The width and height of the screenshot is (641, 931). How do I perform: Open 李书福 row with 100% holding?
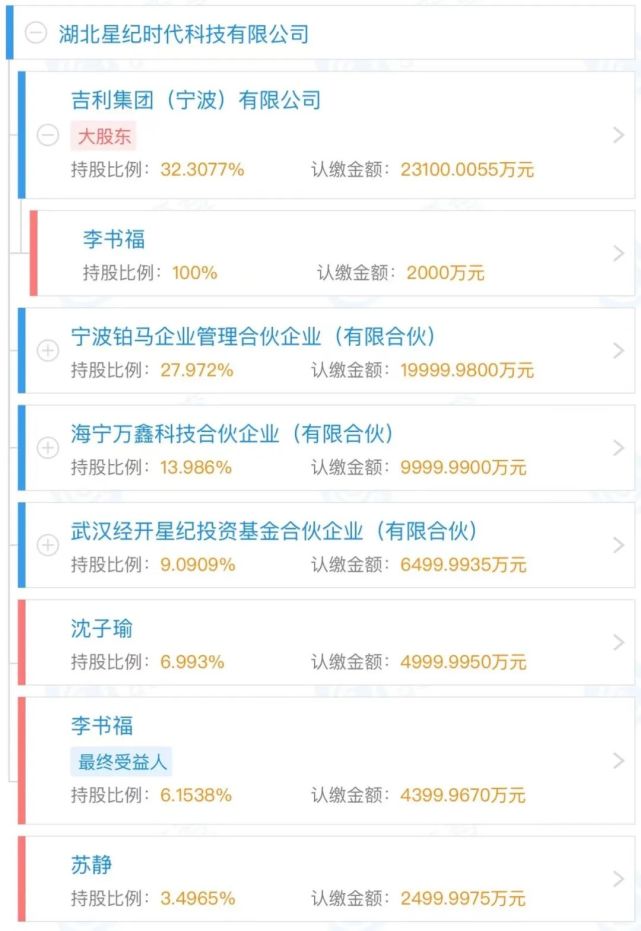pos(618,254)
